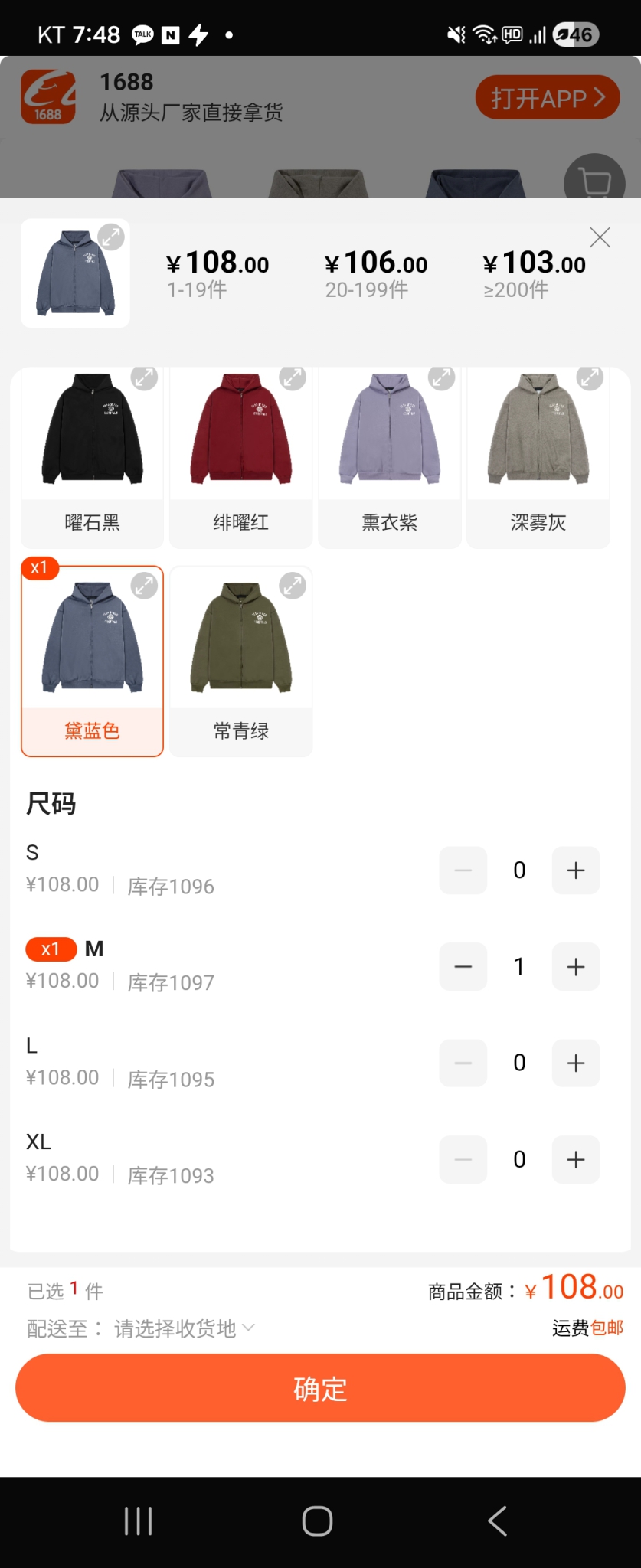The height and width of the screenshot is (1568, 641).
Task: Enlarge the main product thumbnail image
Action: coord(112,237)
